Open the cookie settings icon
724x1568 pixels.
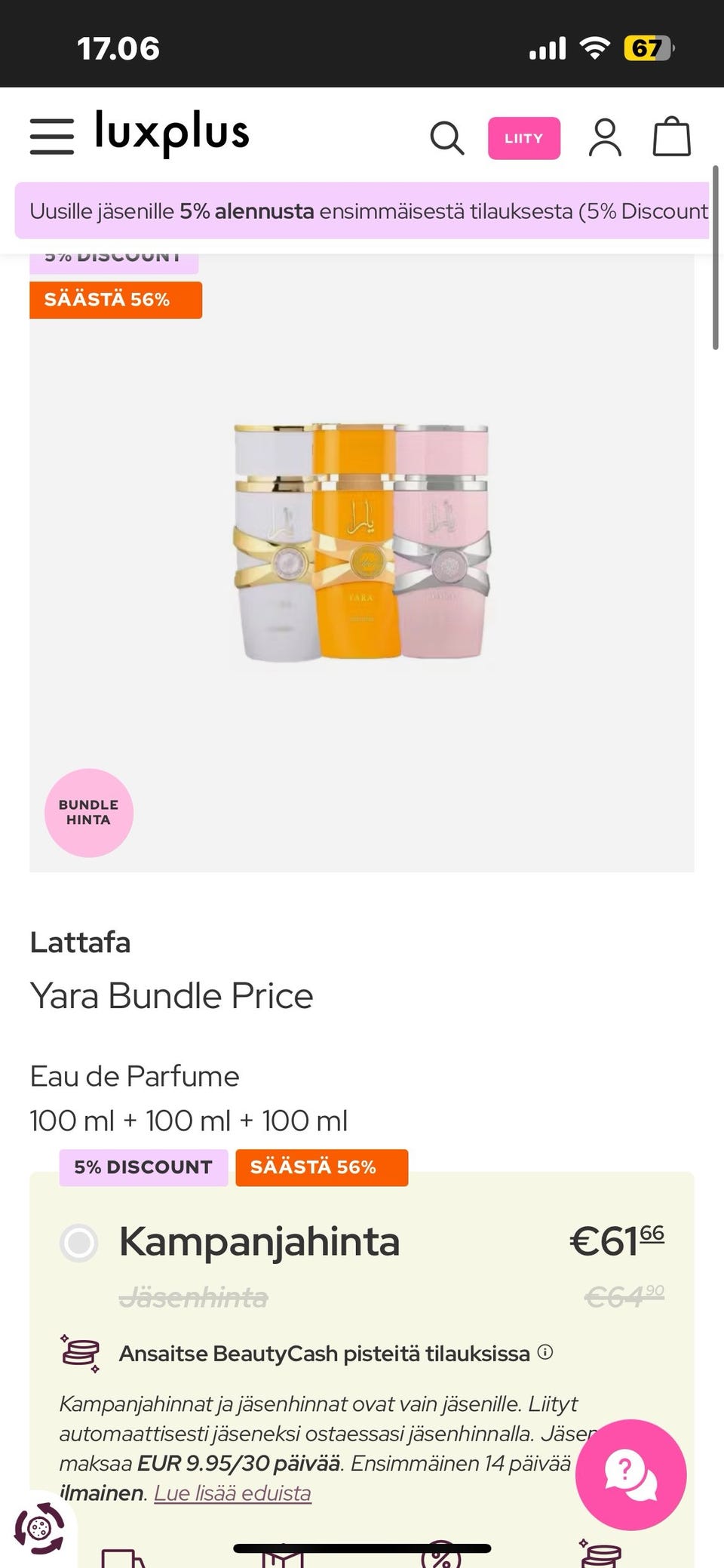click(39, 1529)
